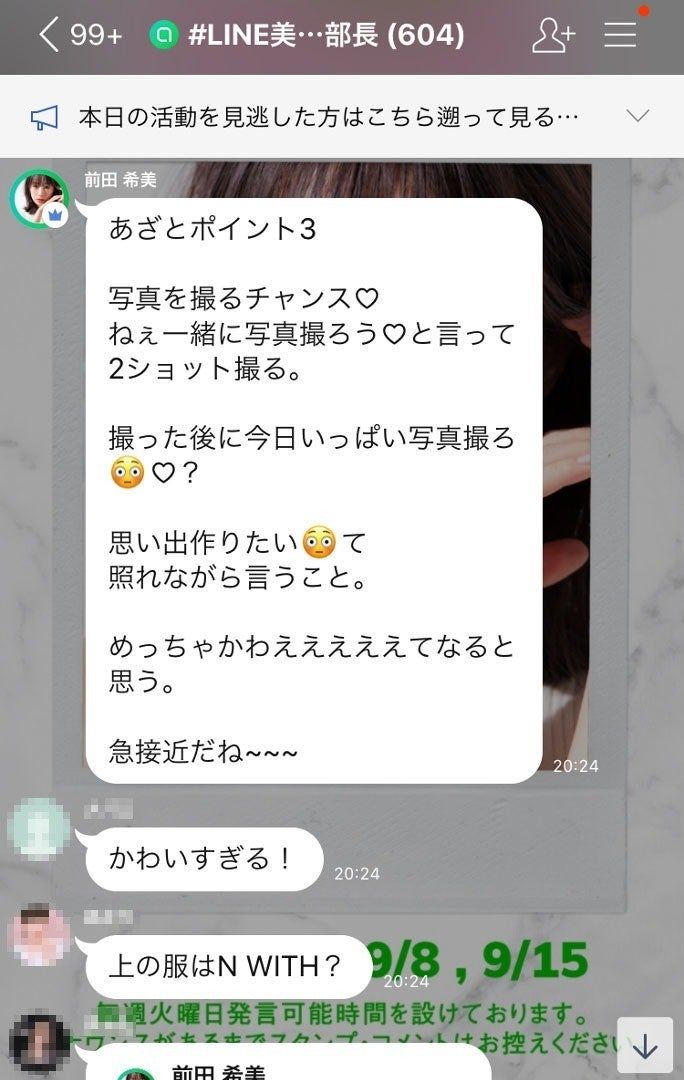This screenshot has width=684, height=1080.
Task: View profile of the かわいすぎる！ sender
Action: [39, 829]
